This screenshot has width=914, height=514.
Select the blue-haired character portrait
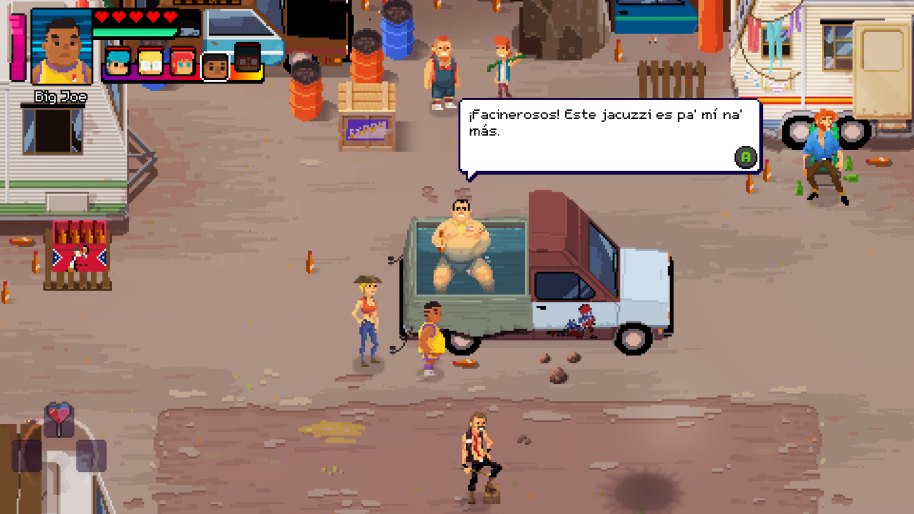click(x=118, y=63)
